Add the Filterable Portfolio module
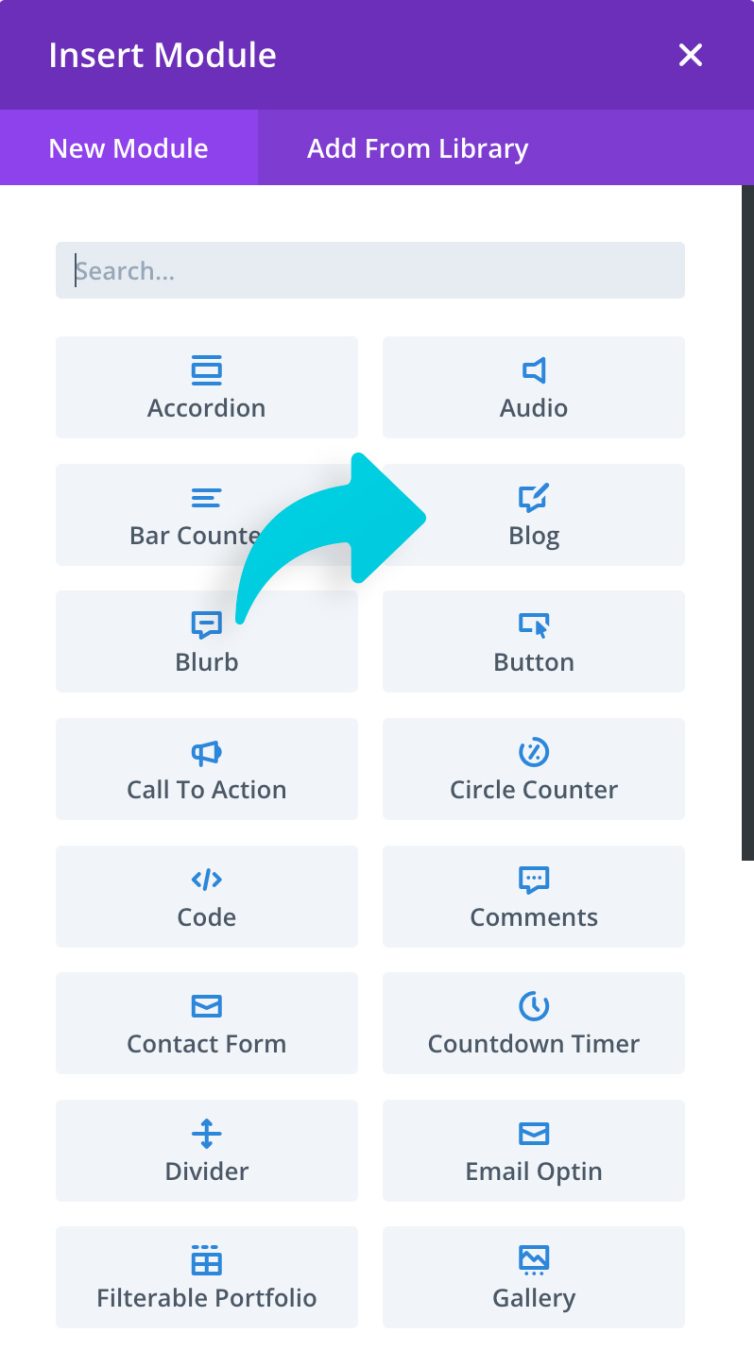 [206, 1277]
